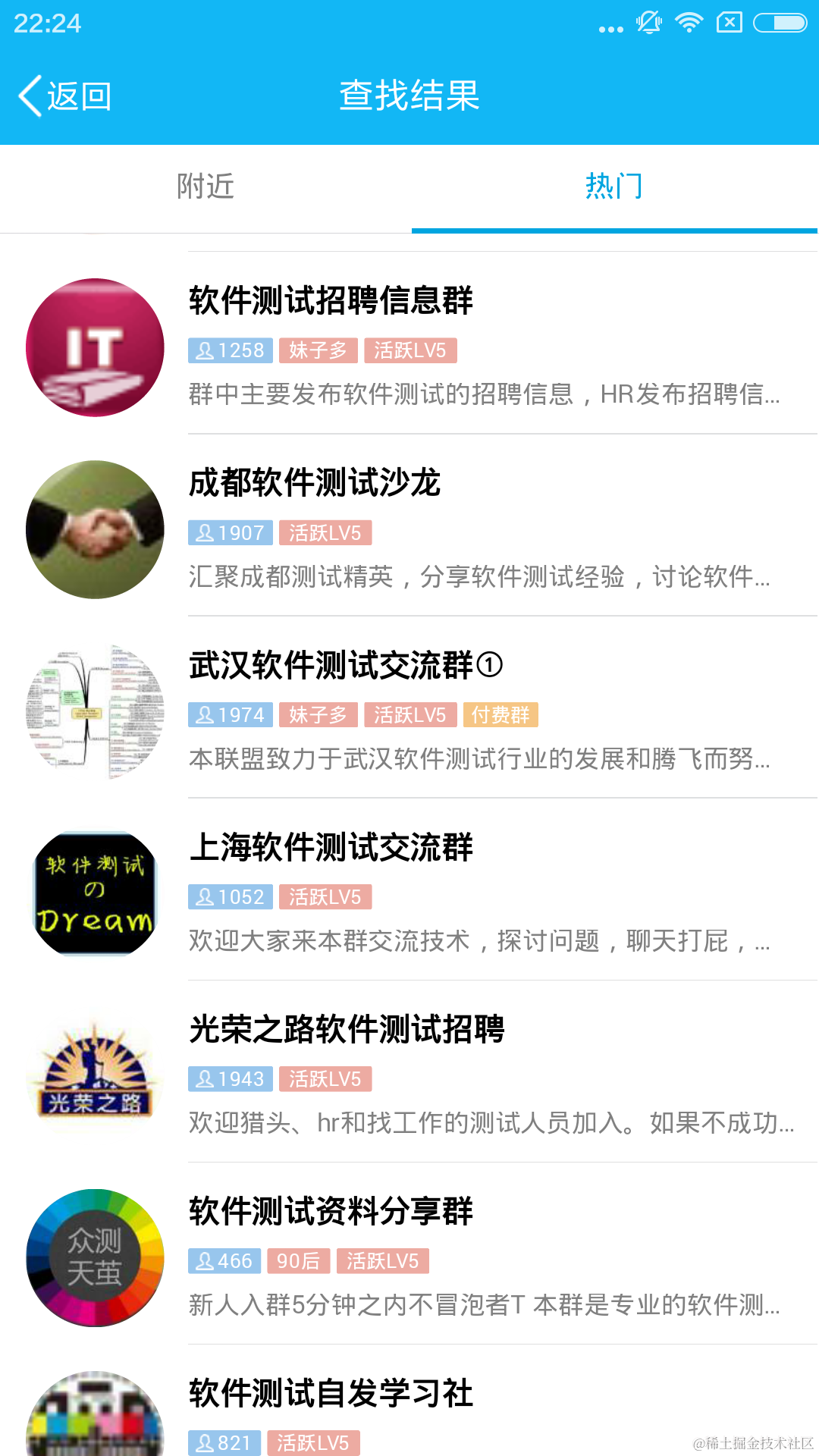Viewport: 819px width, 1456px height.
Task: Tap the member count icon showing 1258
Action: (205, 350)
